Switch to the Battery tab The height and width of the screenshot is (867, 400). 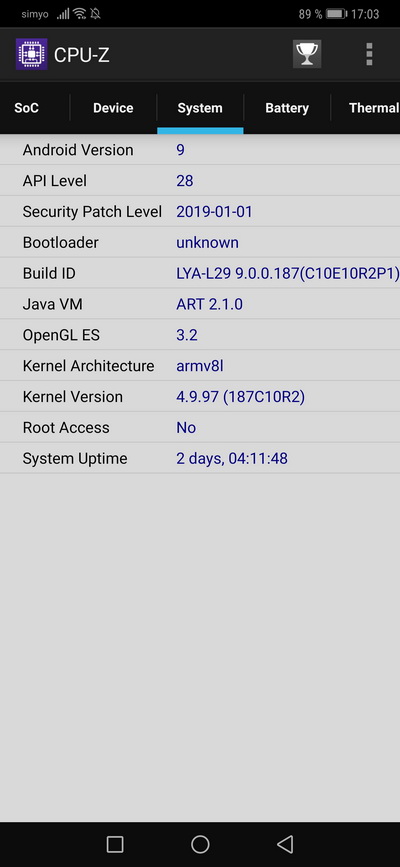tap(287, 108)
